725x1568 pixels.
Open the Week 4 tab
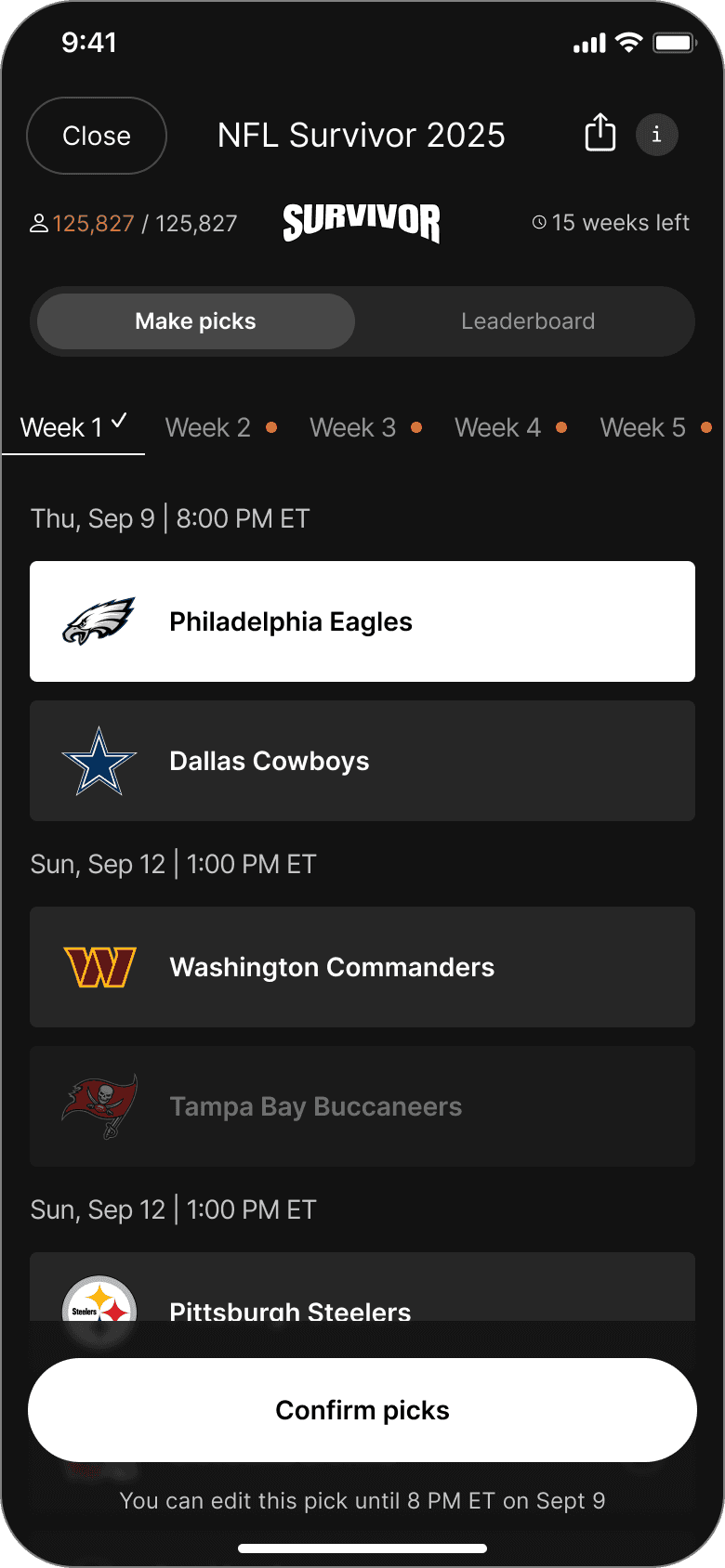[511, 427]
